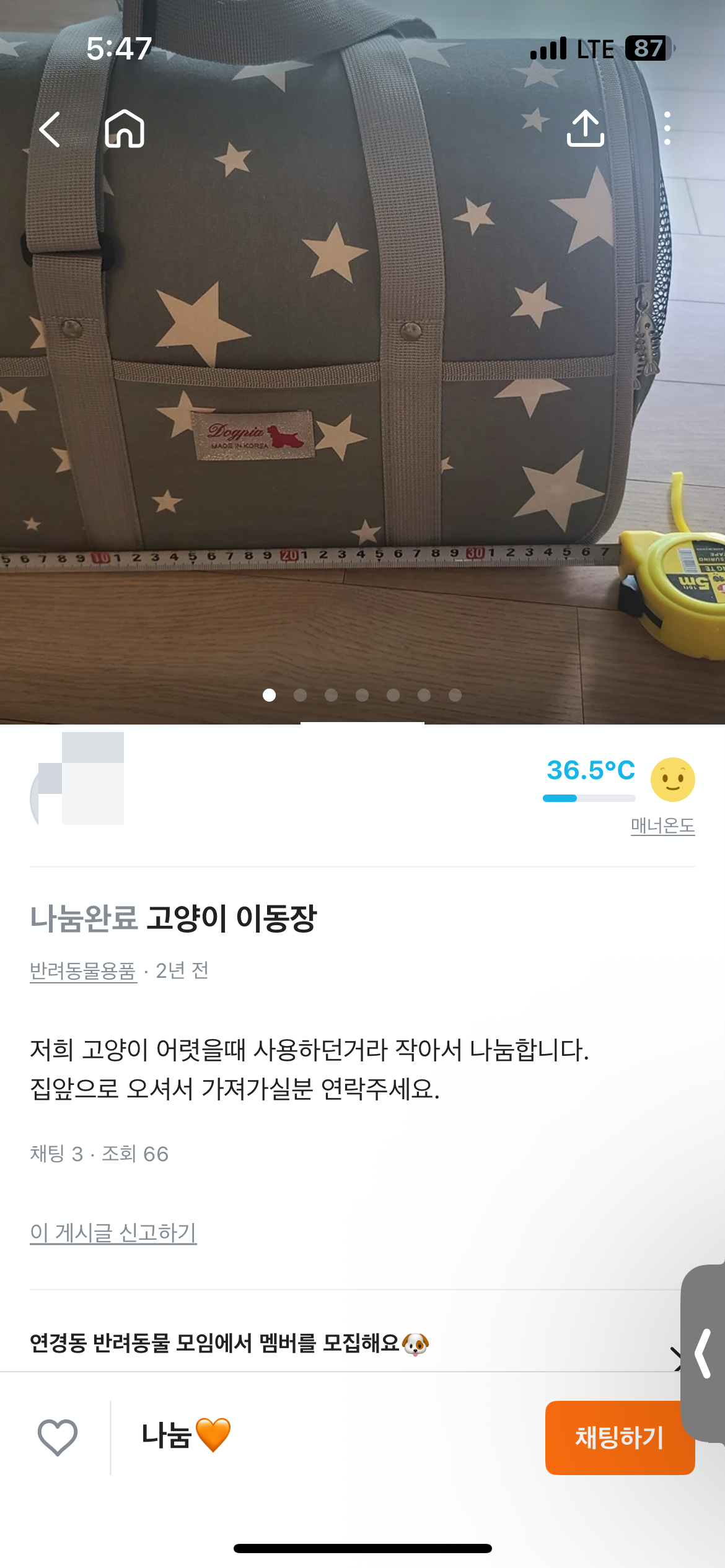Select the first carousel page dot
This screenshot has height=1568, width=725.
point(269,696)
